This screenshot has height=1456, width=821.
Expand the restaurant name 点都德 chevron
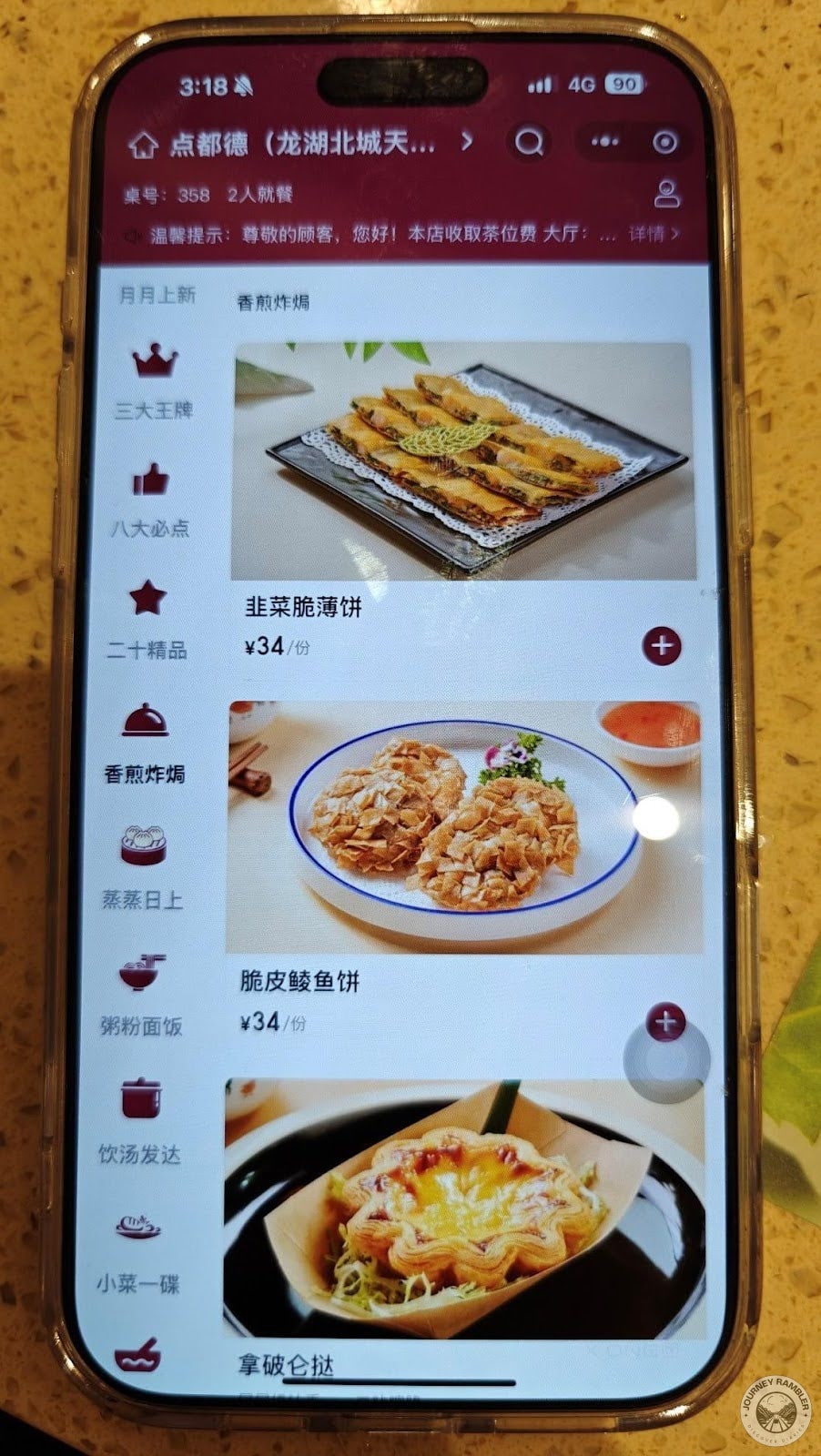(x=467, y=142)
